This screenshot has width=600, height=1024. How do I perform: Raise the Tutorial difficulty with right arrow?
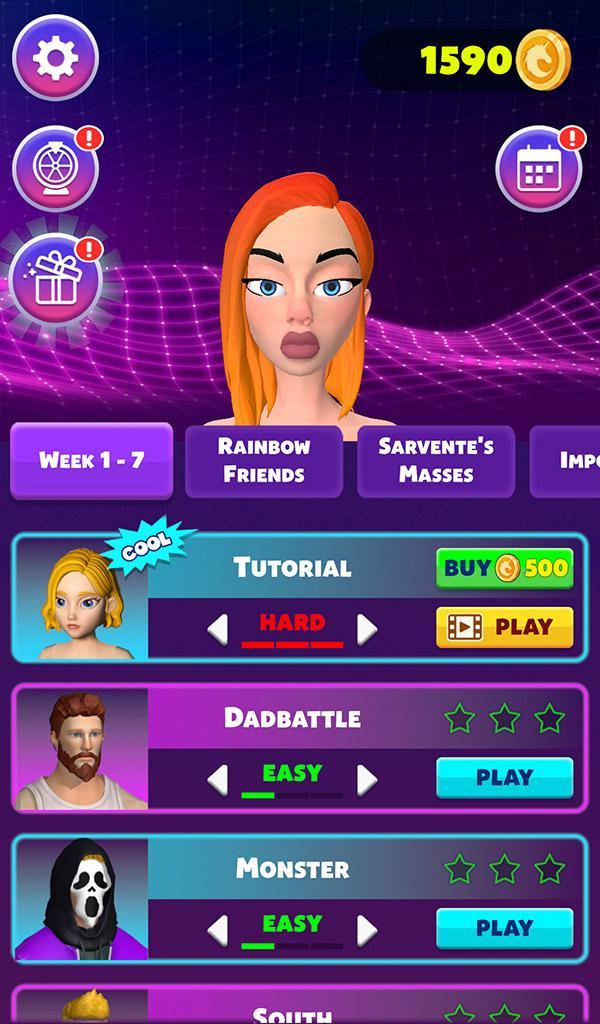[x=367, y=629]
